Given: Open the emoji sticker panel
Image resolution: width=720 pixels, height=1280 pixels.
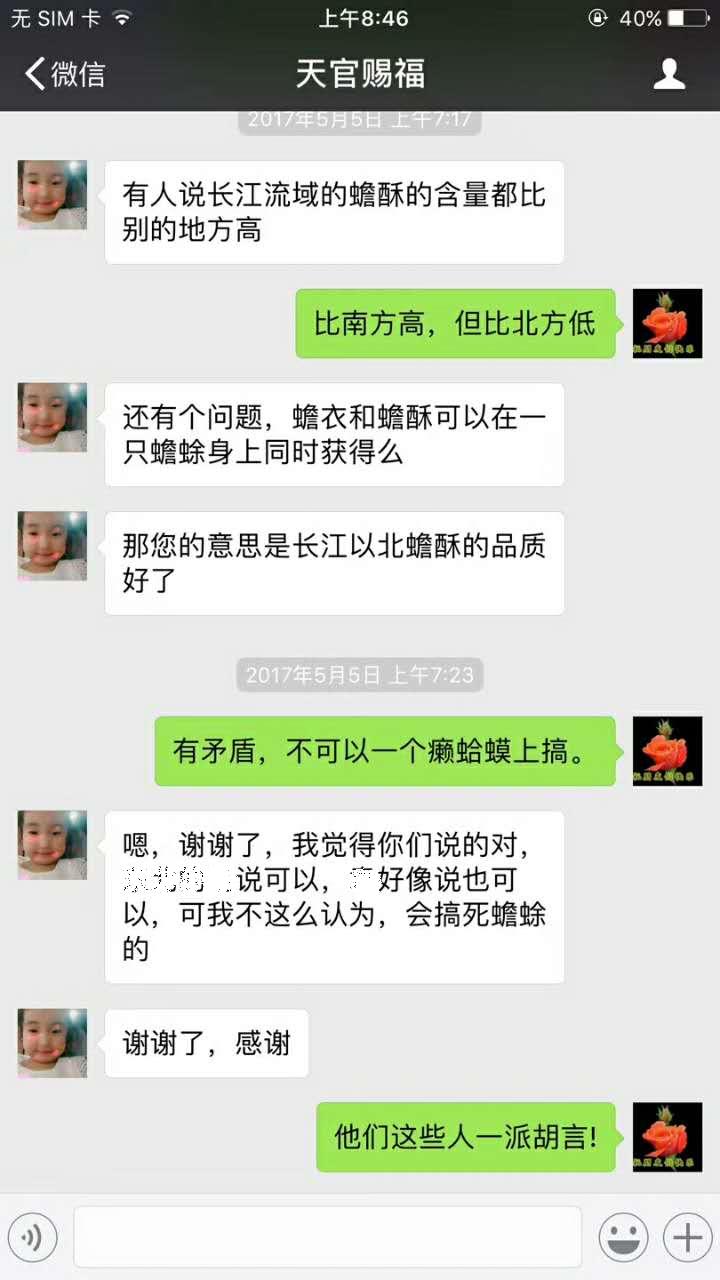Looking at the screenshot, I should [x=623, y=1238].
